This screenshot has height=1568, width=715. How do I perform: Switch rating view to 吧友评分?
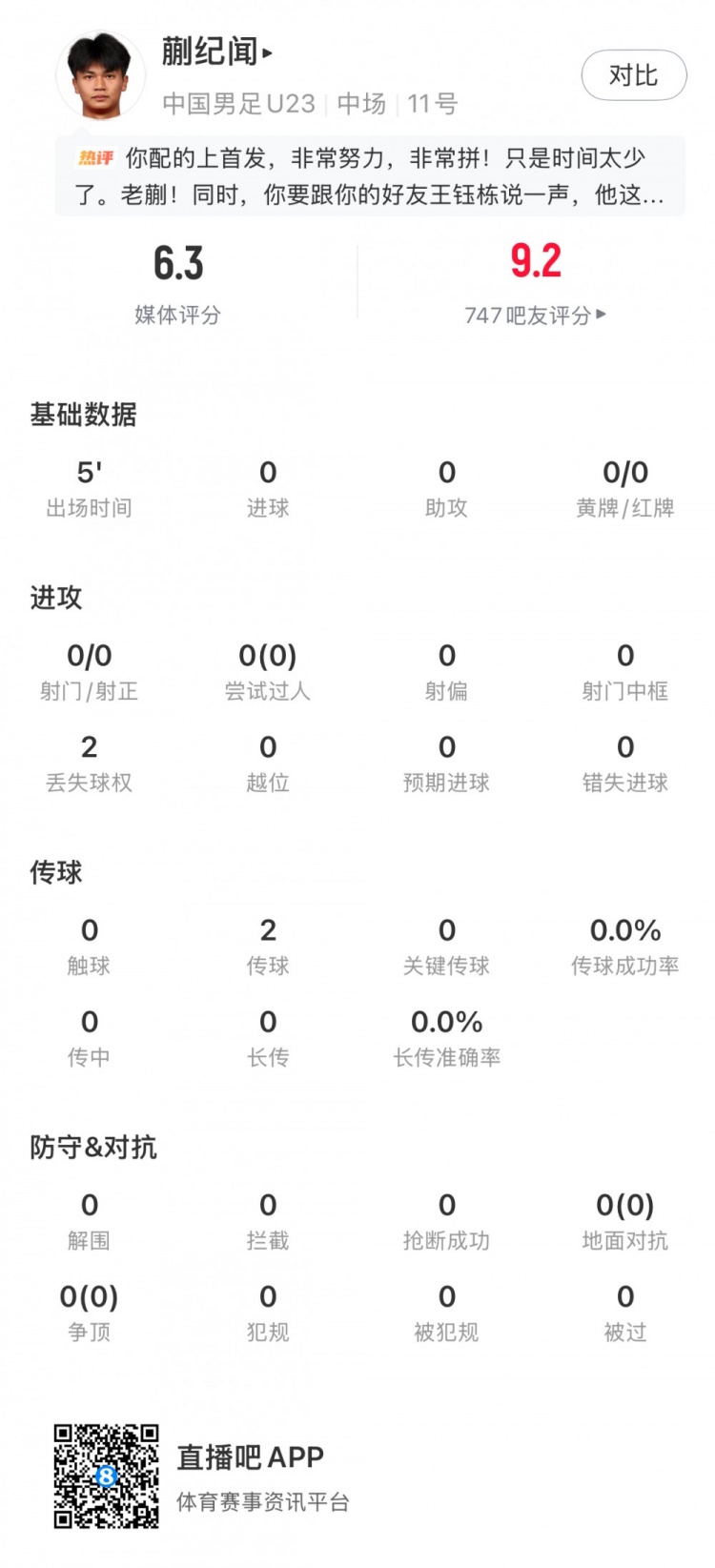tap(536, 276)
